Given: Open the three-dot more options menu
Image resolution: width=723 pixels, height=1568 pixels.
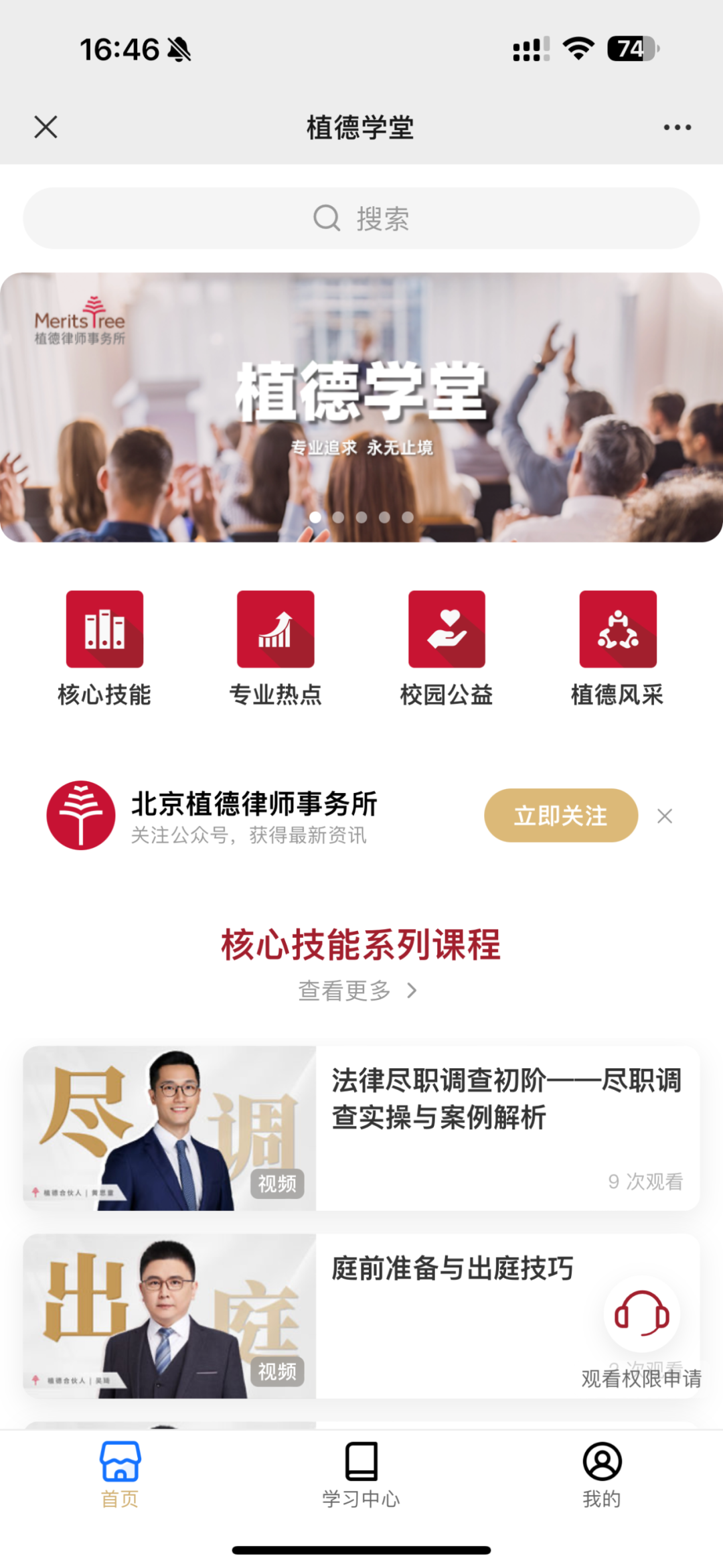Looking at the screenshot, I should (x=677, y=127).
